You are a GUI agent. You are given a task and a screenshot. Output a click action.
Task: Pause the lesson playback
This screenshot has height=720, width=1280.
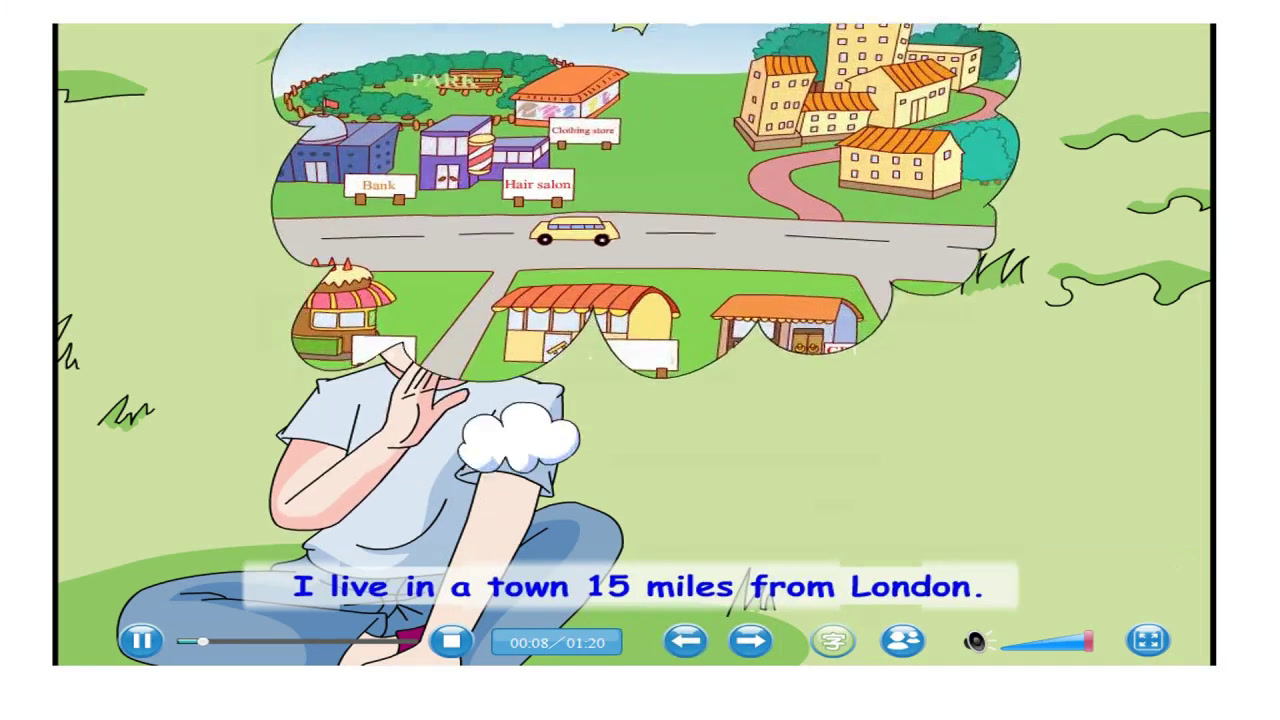[x=141, y=640]
